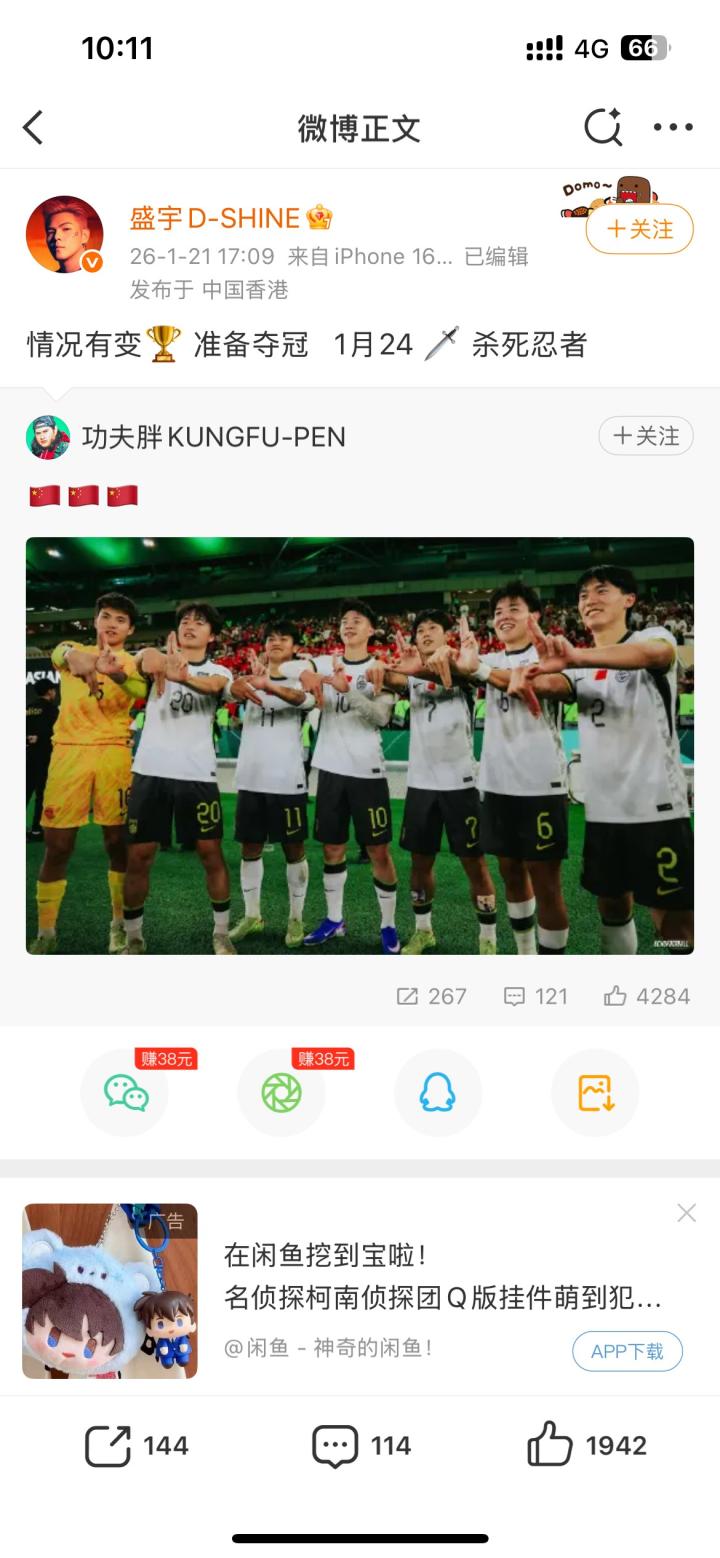
Task: Open 功夫胖KUNGFU-PEN's profile
Action: pyautogui.click(x=212, y=437)
